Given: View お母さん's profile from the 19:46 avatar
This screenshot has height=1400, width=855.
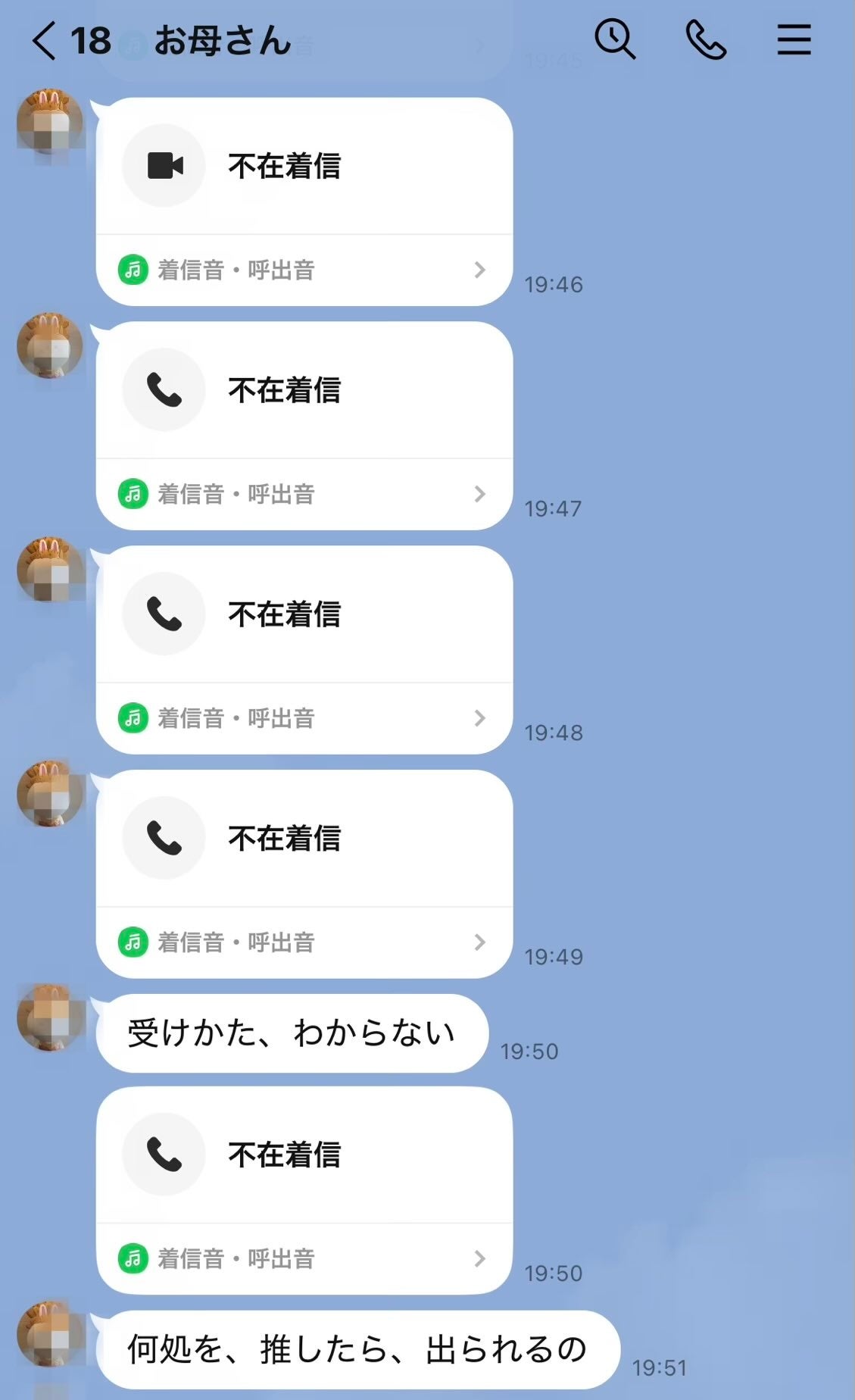Looking at the screenshot, I should pos(50,123).
